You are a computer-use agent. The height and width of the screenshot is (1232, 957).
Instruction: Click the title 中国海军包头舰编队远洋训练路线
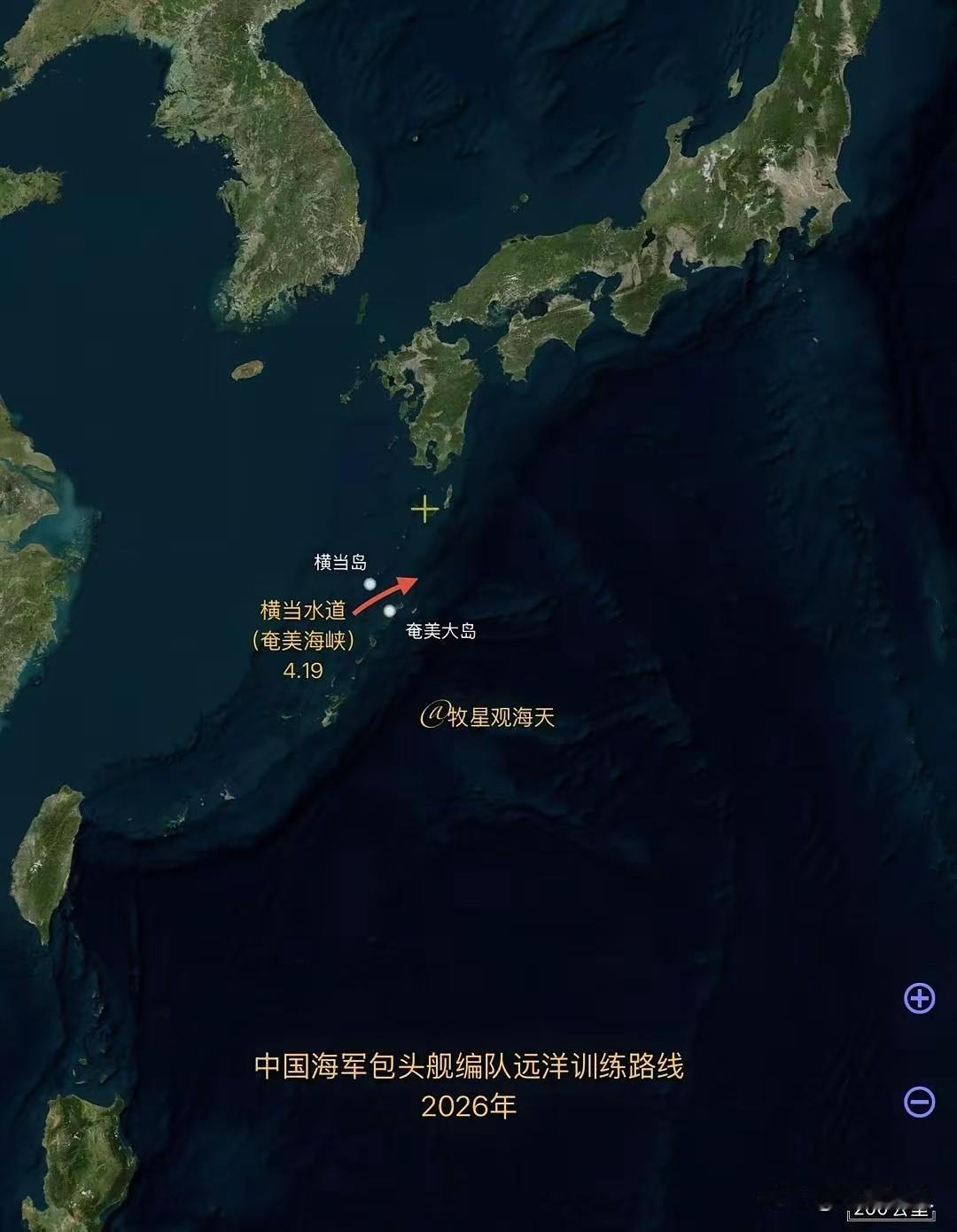coord(468,1066)
